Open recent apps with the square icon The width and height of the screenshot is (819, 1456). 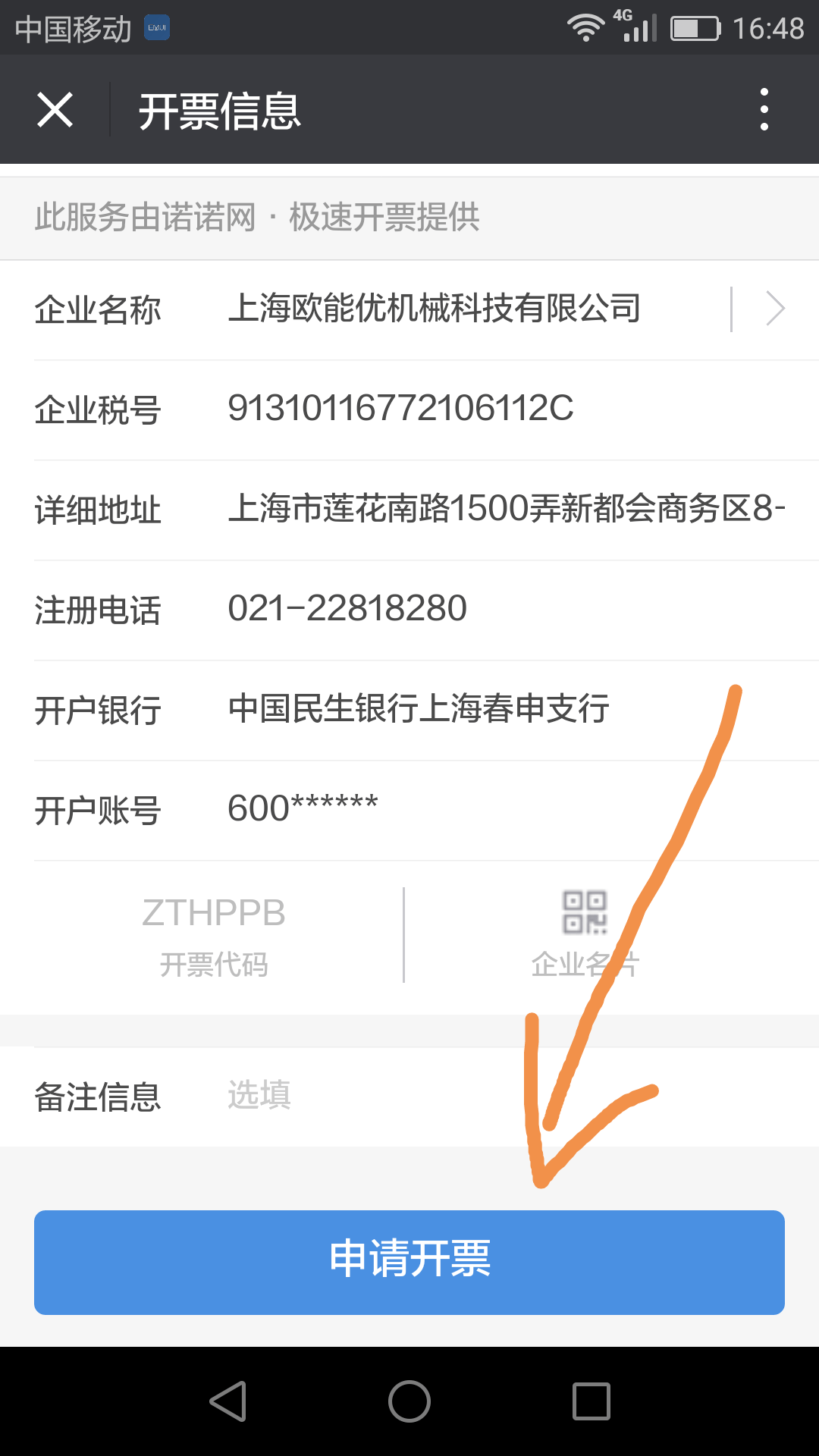593,1403
